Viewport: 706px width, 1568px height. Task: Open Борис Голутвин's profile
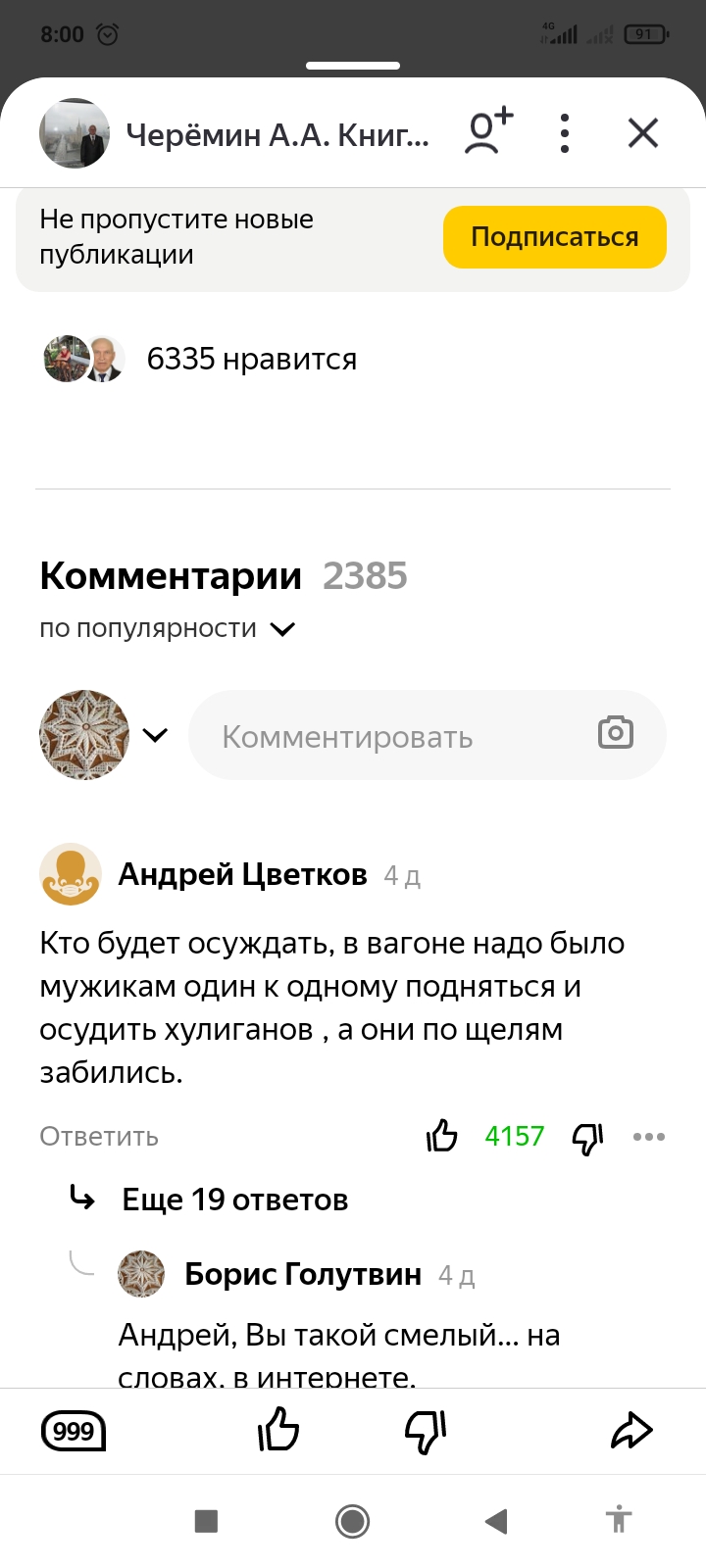click(302, 1274)
